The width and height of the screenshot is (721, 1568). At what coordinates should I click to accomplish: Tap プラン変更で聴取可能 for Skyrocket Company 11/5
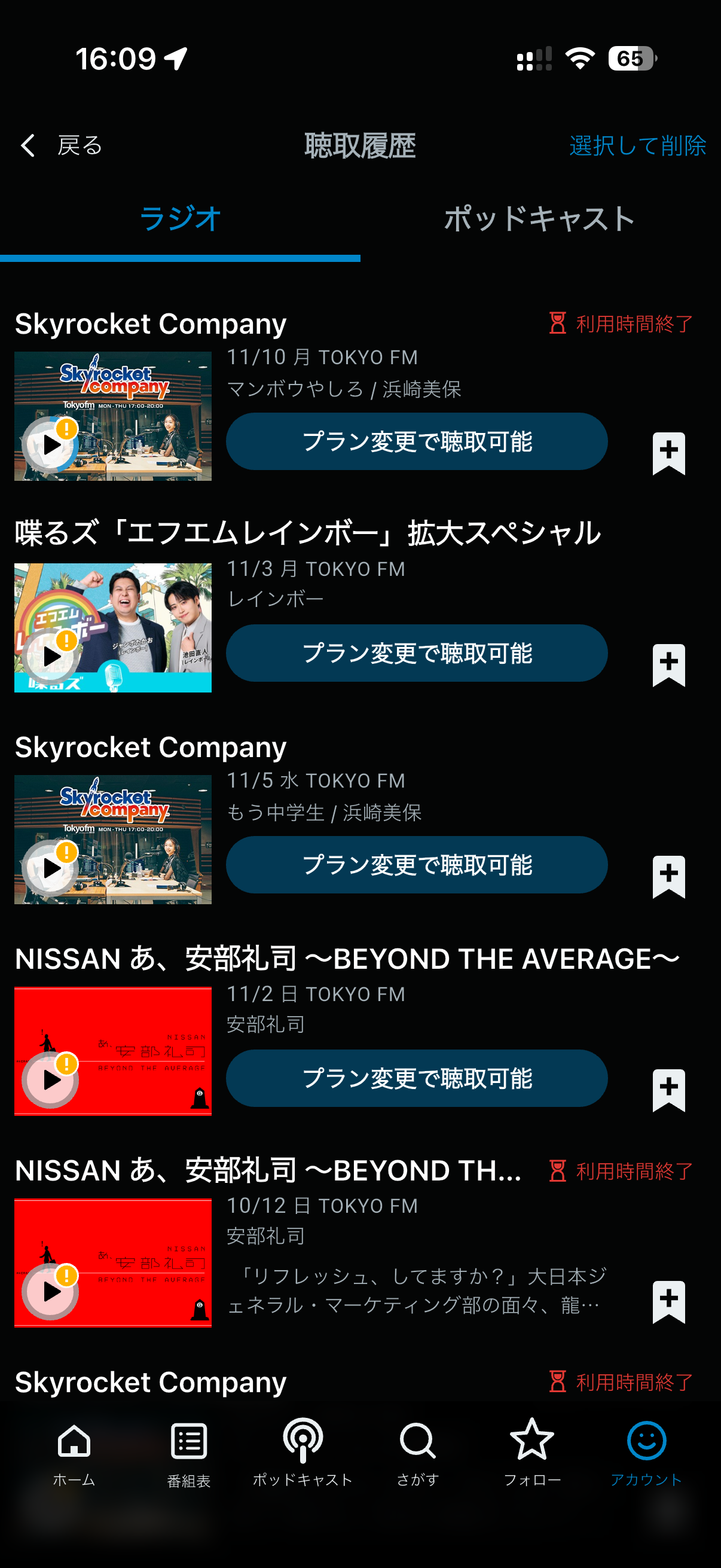[x=417, y=865]
